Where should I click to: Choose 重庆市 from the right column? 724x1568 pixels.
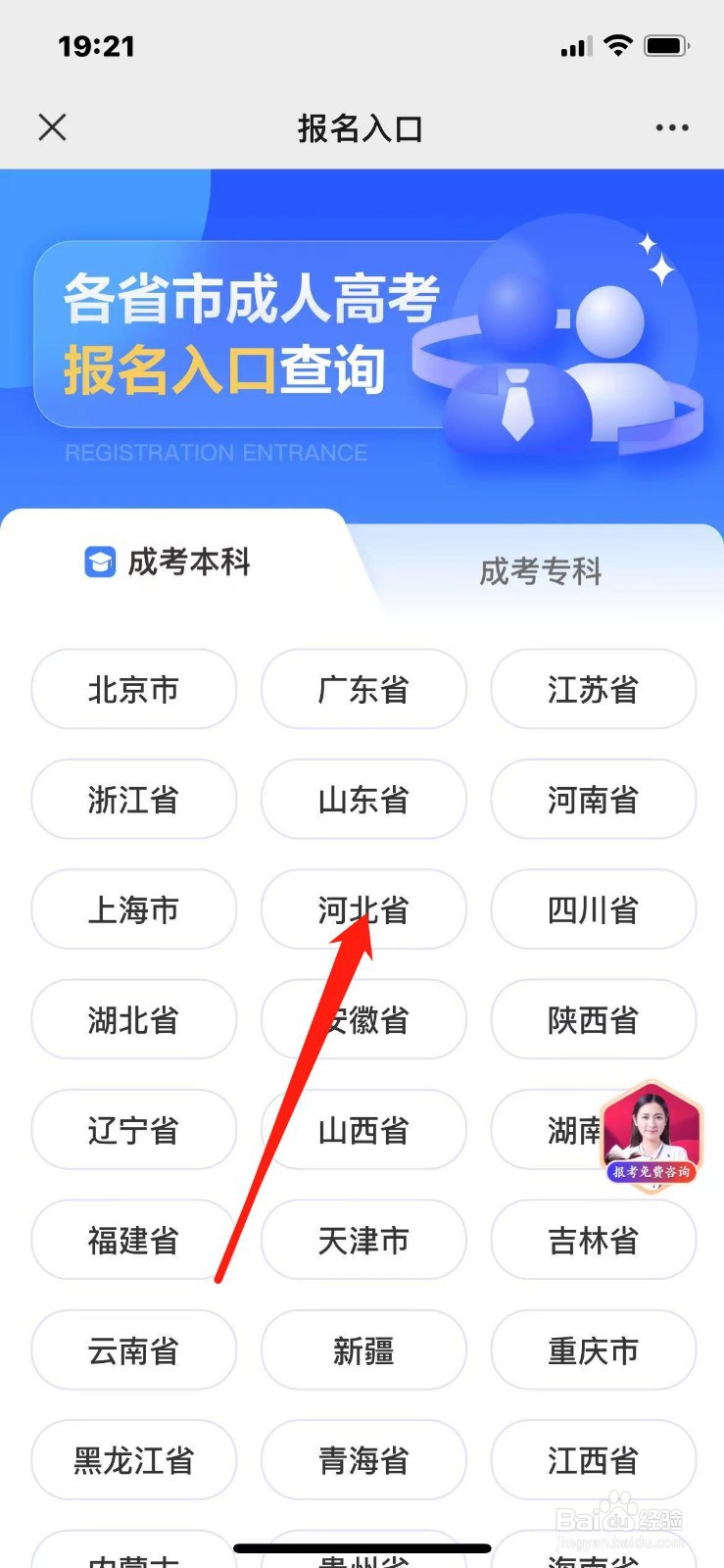(x=594, y=1350)
